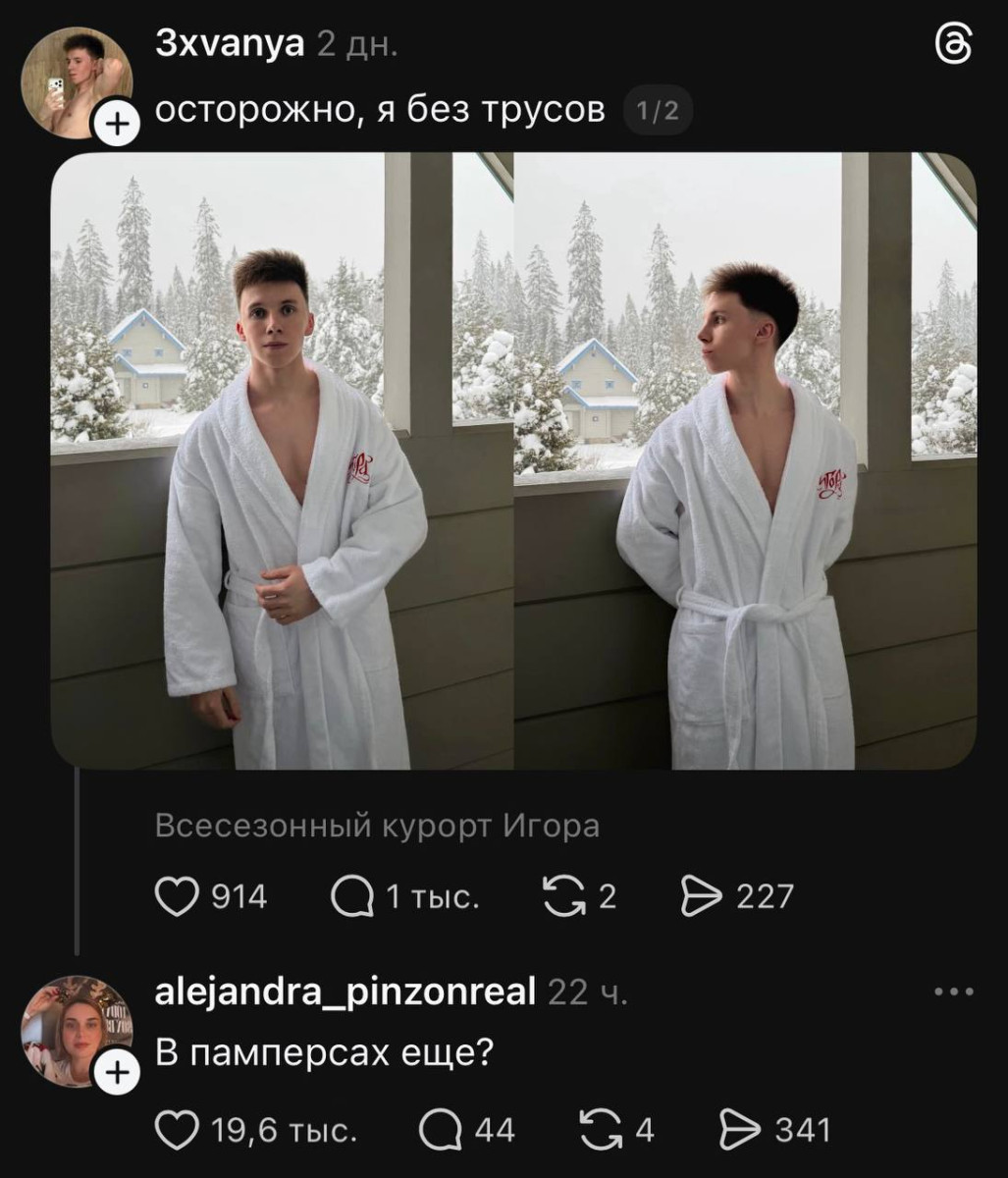Share alejandra_pinzonreal's reply via send icon
The image size is (1008, 1178).
[x=741, y=1131]
